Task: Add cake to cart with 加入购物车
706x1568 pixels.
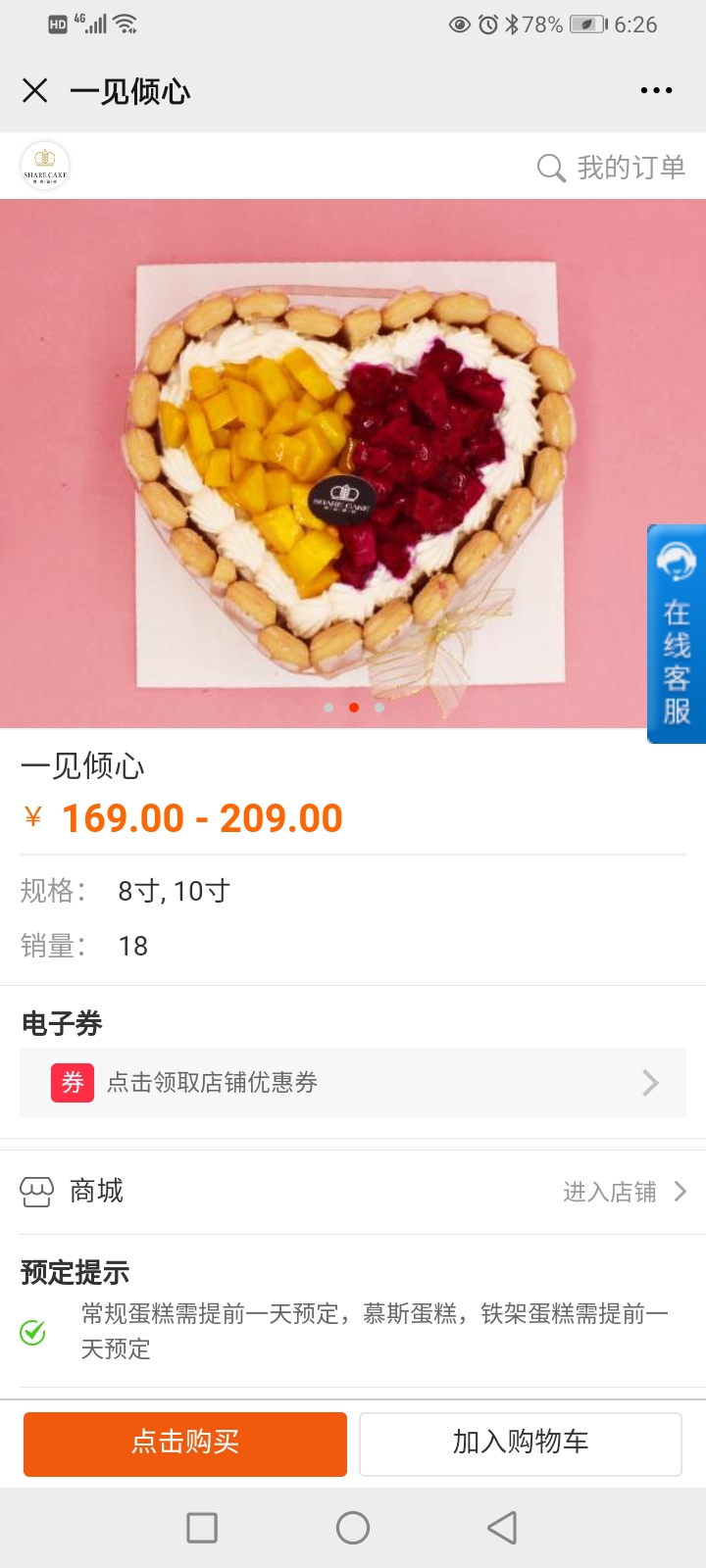Action: [x=521, y=1444]
